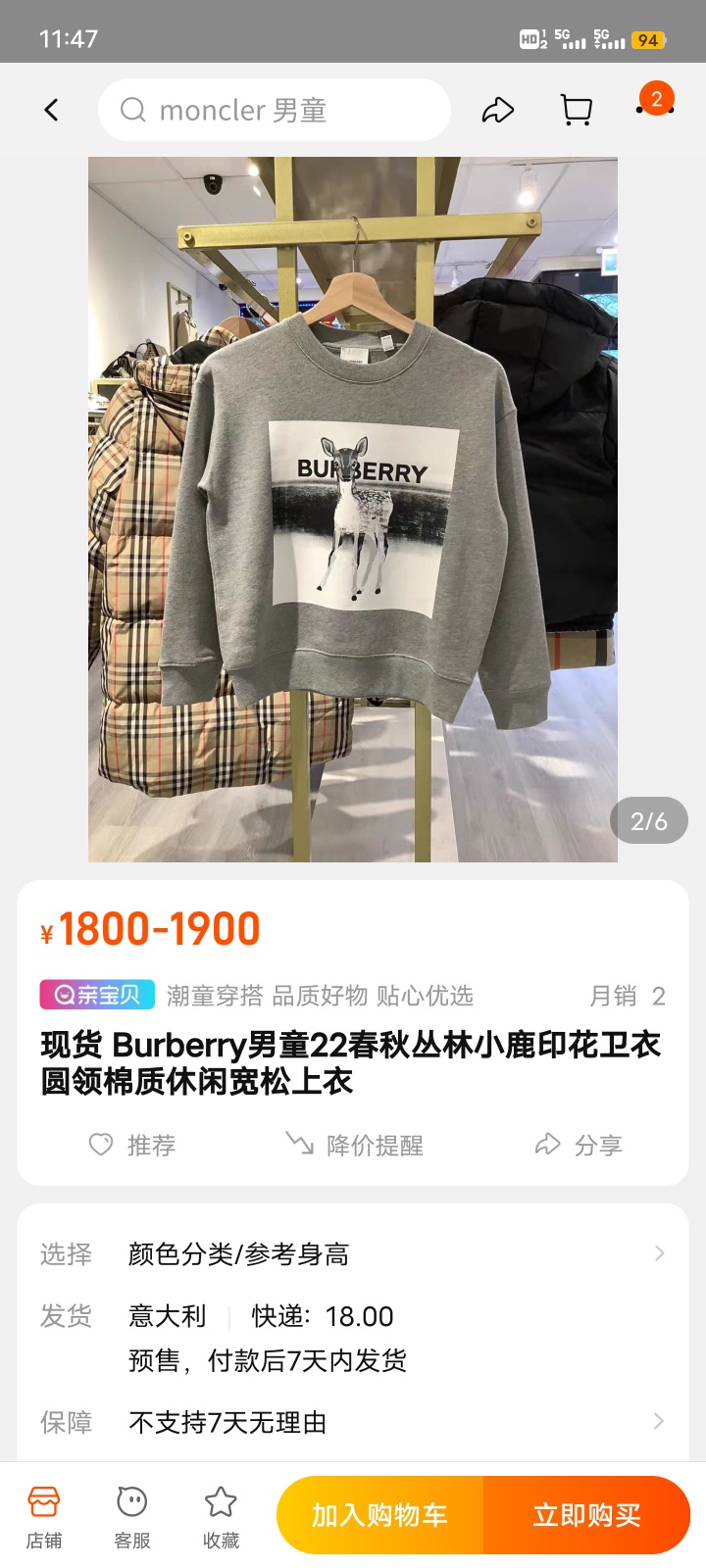Open the 保障 不支持7天无理由 details
706x1568 pixels.
353,1422
